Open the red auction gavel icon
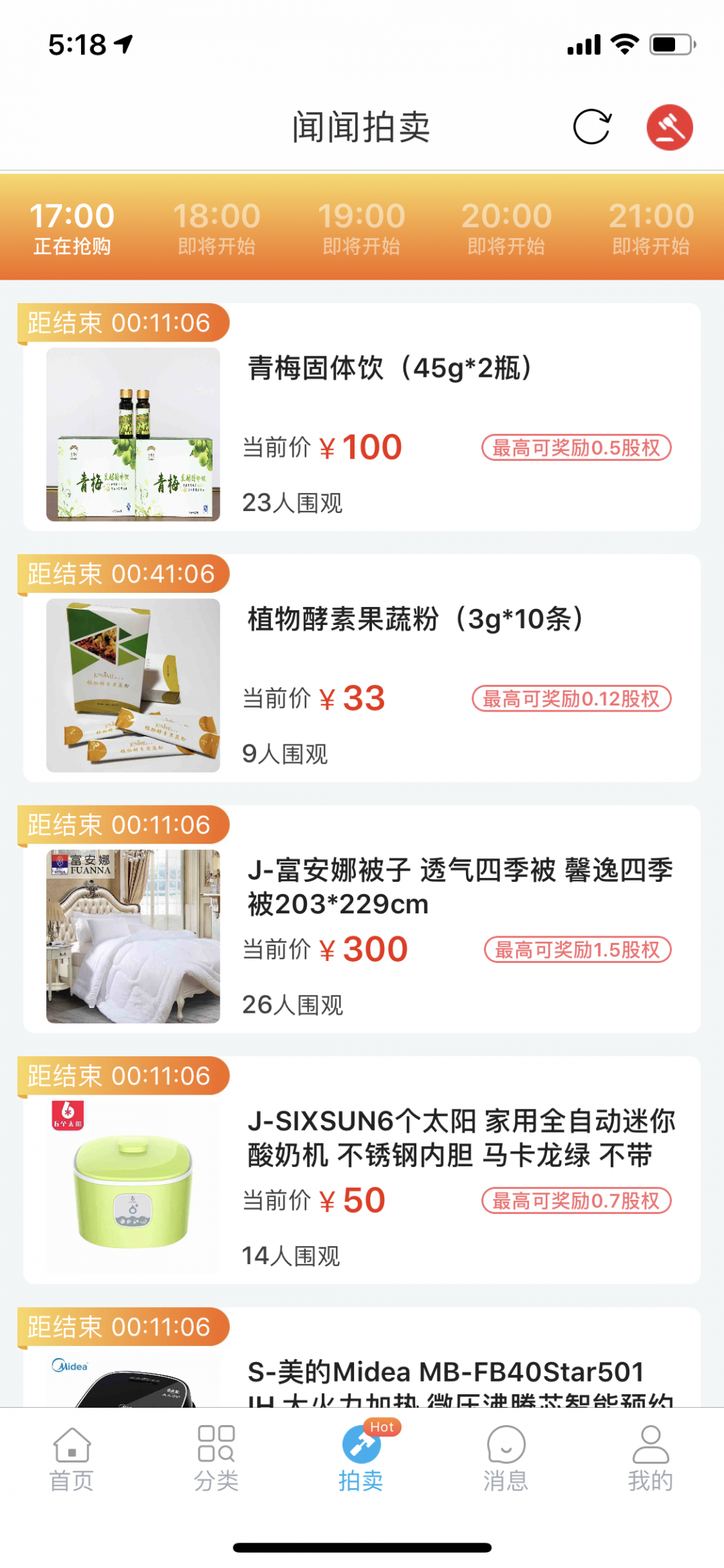The image size is (724, 1568). 669,127
